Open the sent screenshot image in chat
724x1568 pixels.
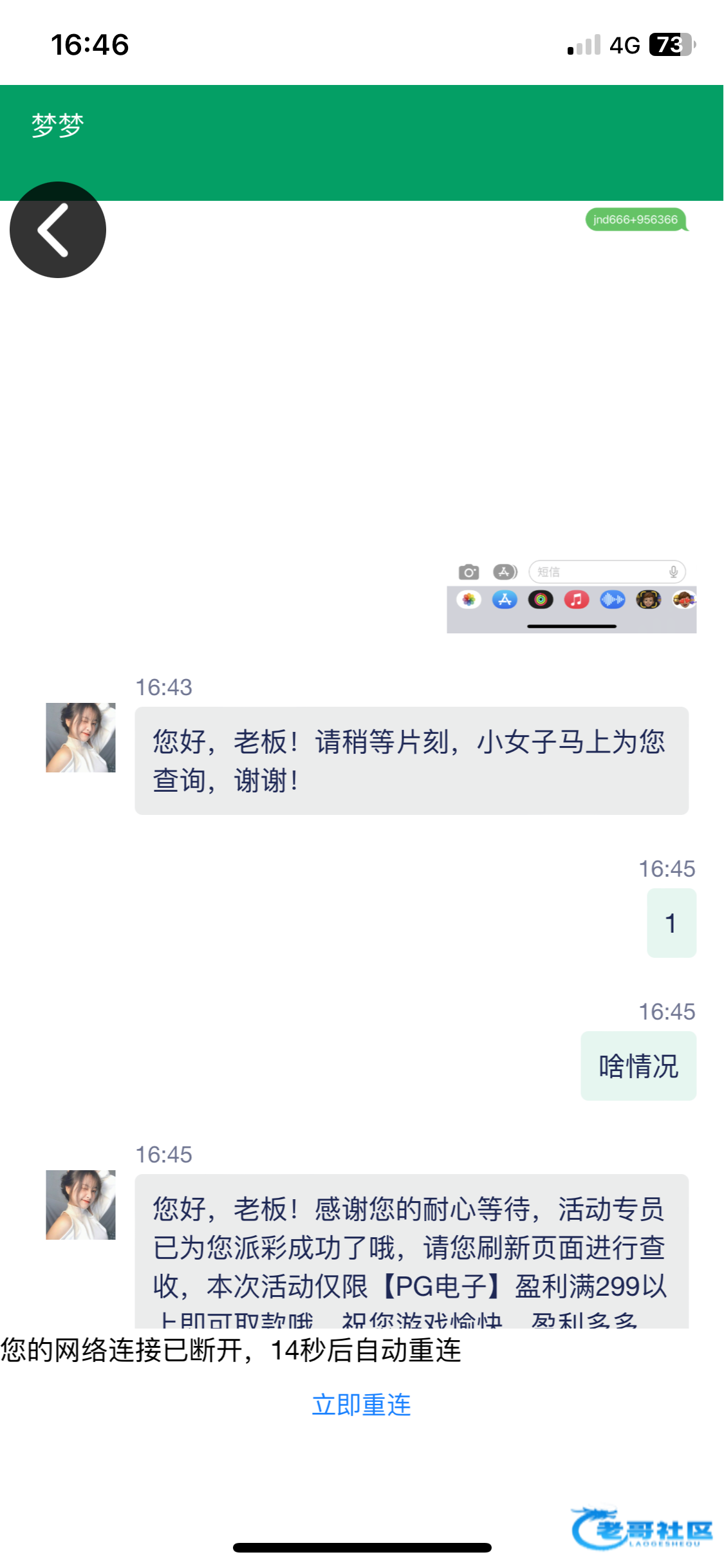point(571,418)
